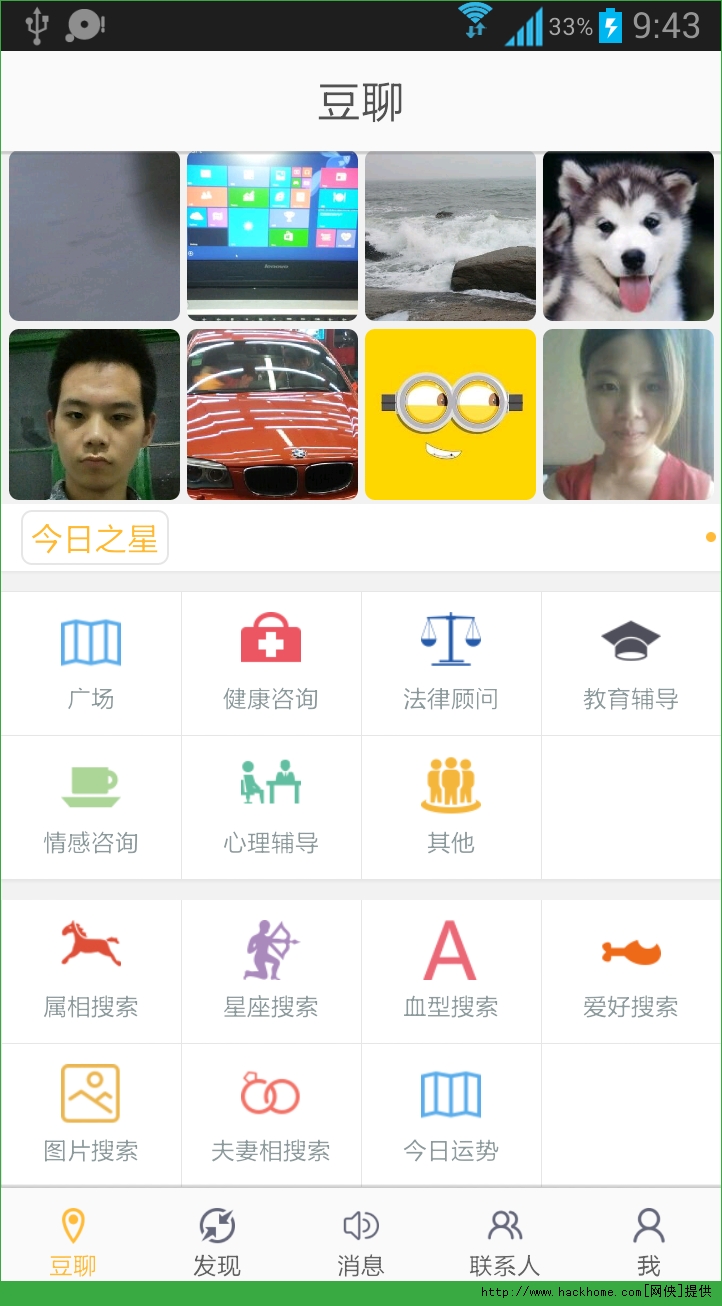This screenshot has height=1306, width=722.
Task: Select the 其他 category
Action: pos(451,808)
